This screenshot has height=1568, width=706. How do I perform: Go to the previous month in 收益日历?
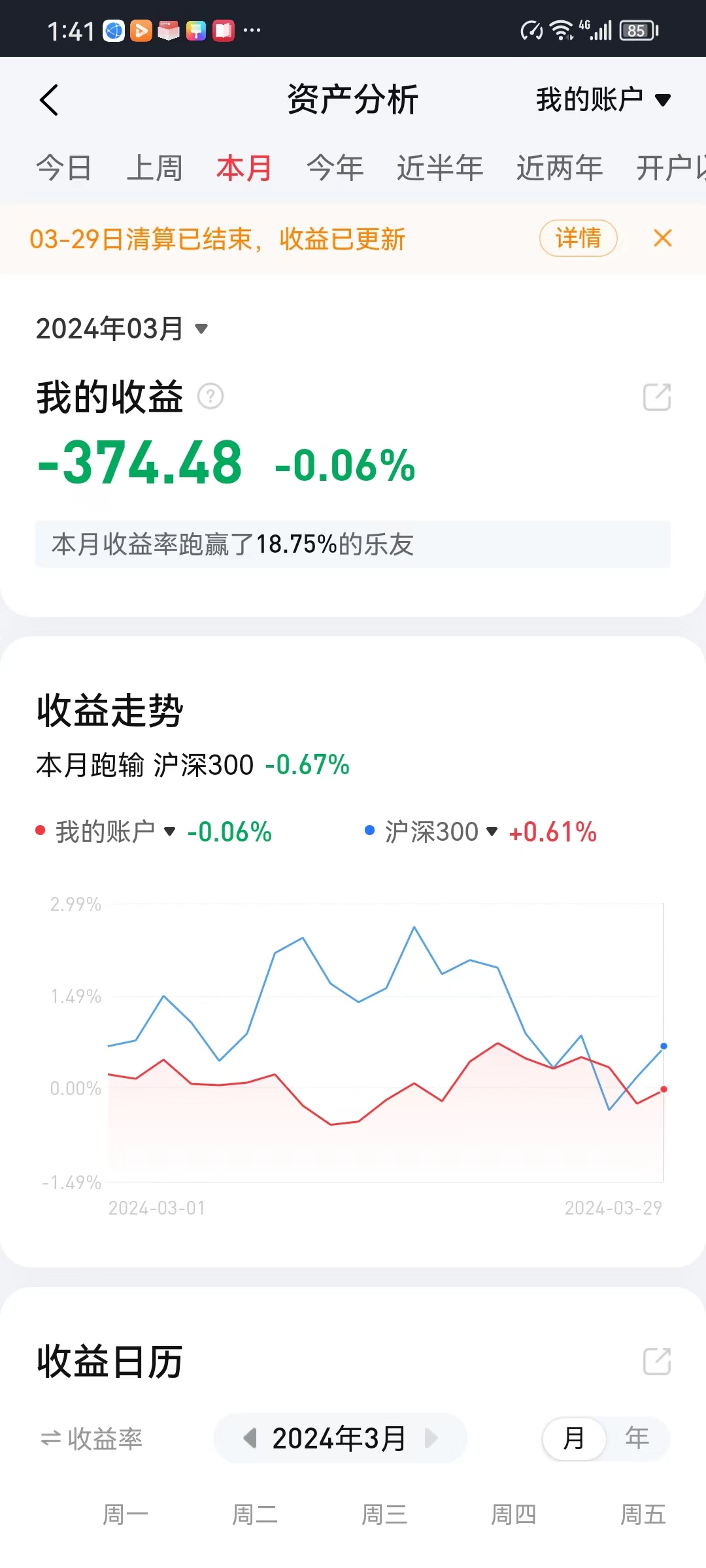[250, 1438]
